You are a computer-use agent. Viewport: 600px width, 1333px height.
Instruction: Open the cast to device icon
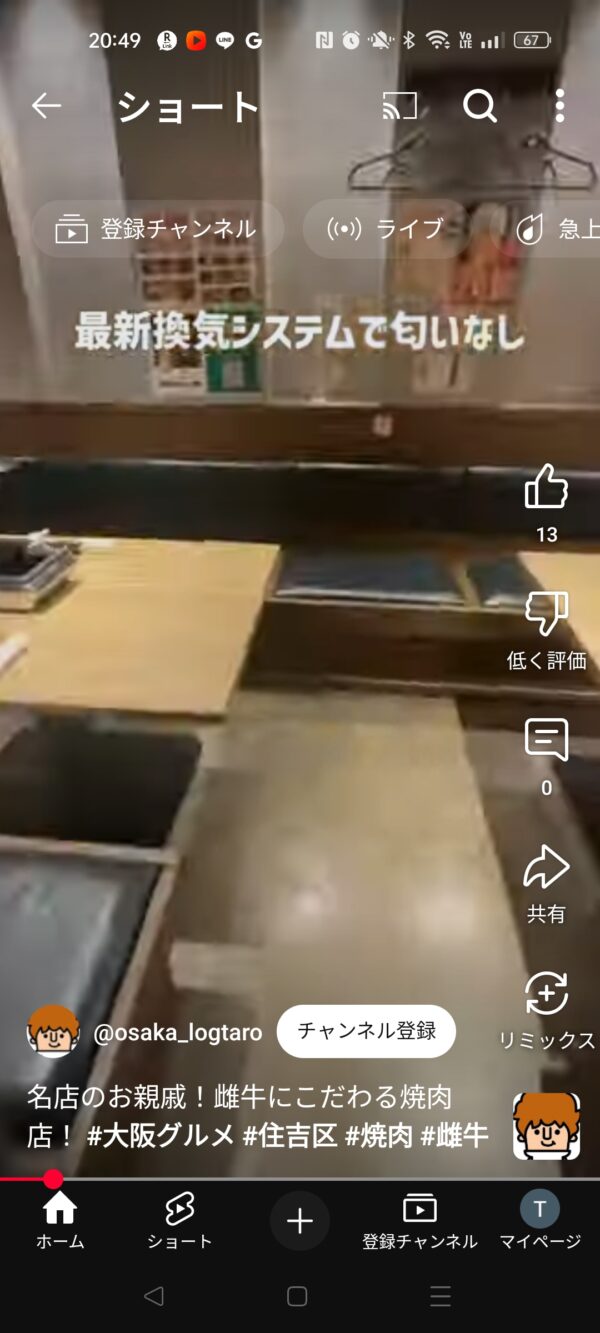[400, 105]
